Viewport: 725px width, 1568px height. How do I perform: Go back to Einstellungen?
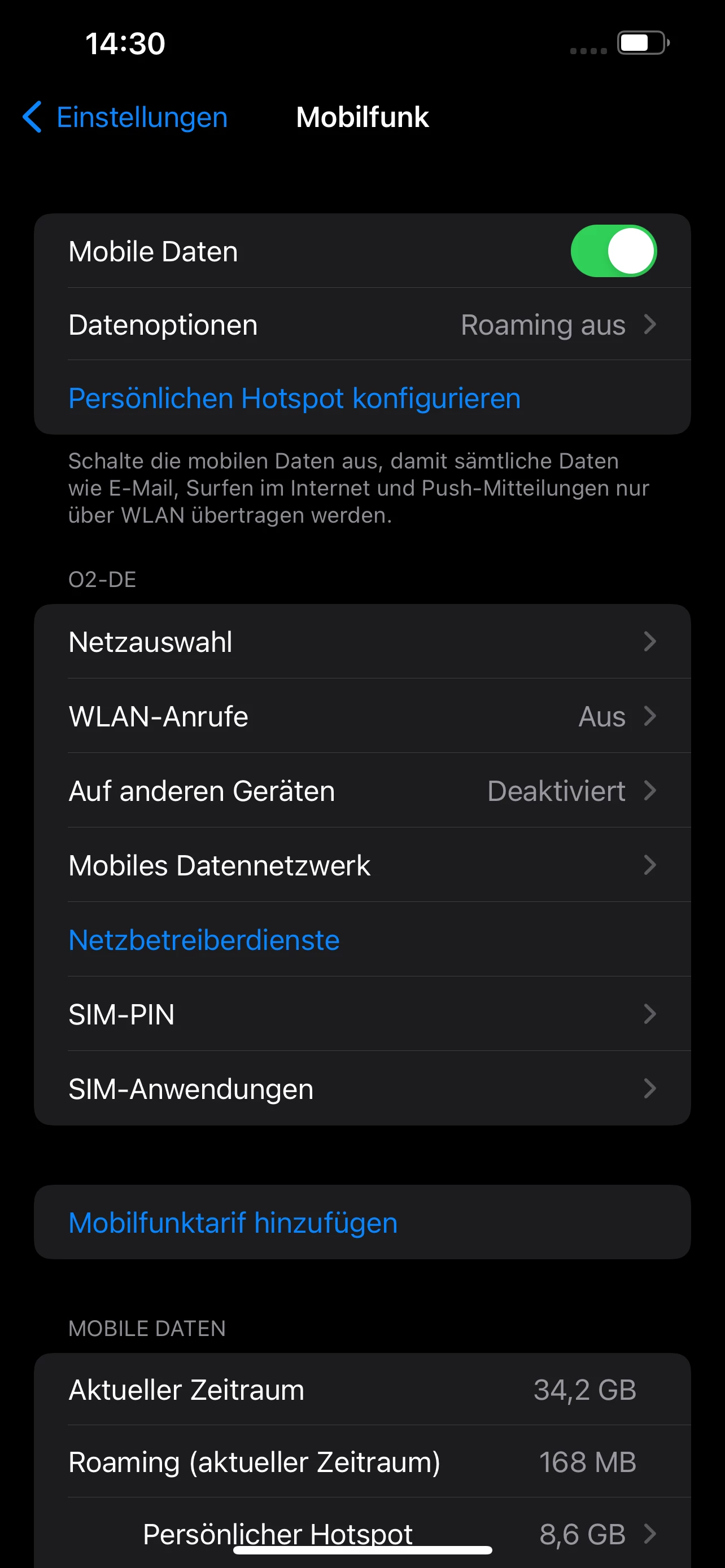click(x=125, y=117)
